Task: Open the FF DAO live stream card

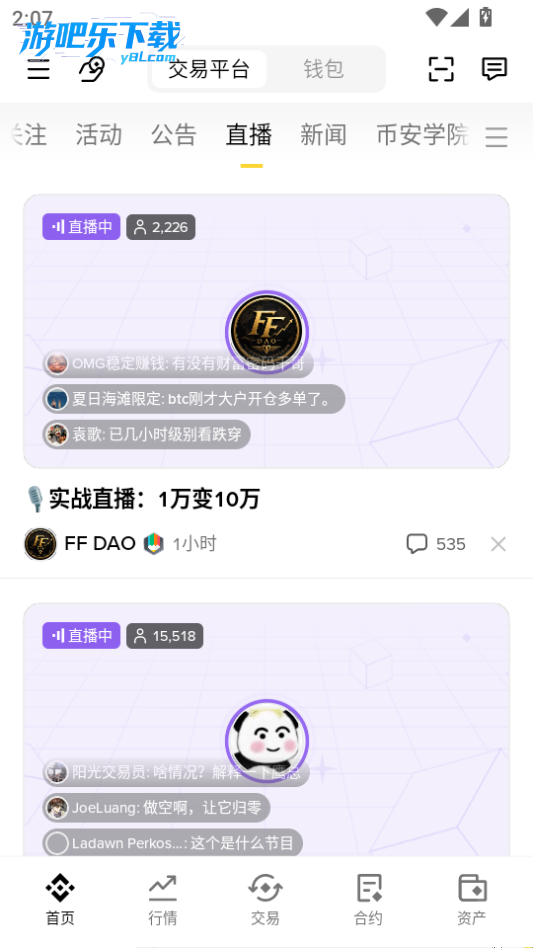Action: point(266,331)
